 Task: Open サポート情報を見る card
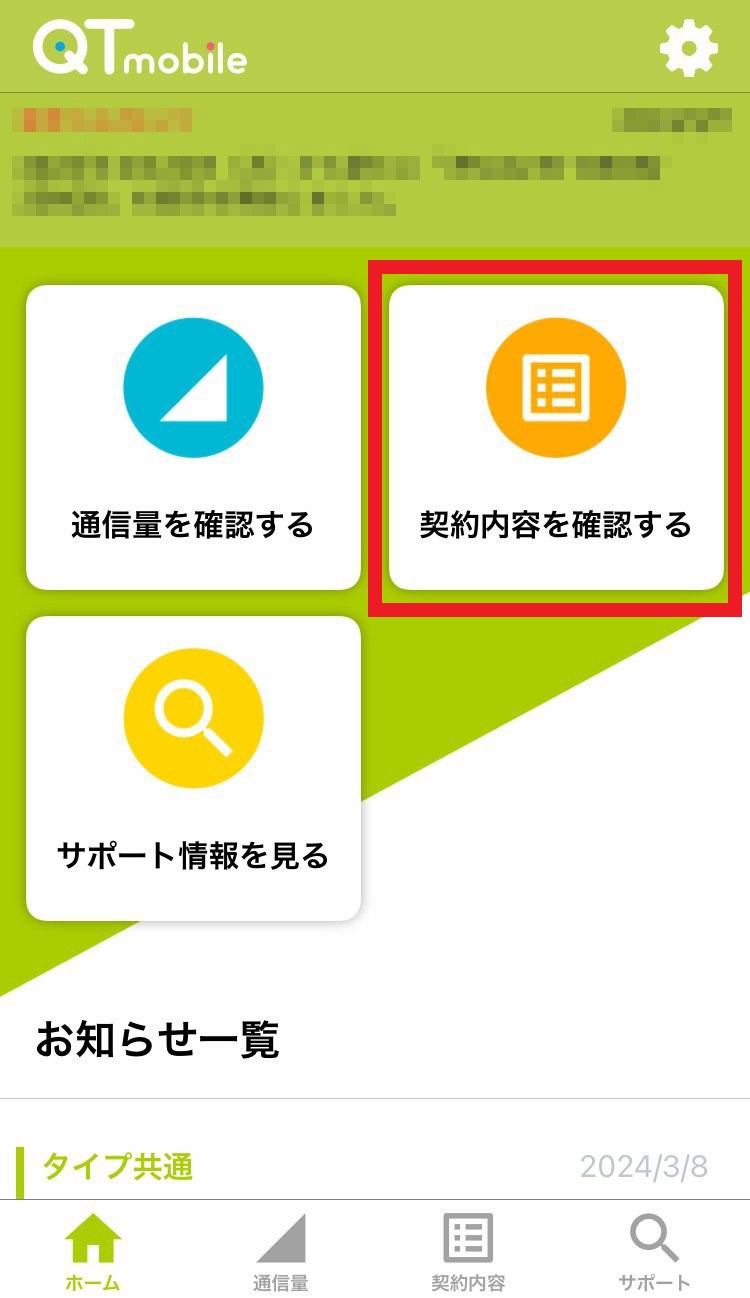[x=193, y=767]
